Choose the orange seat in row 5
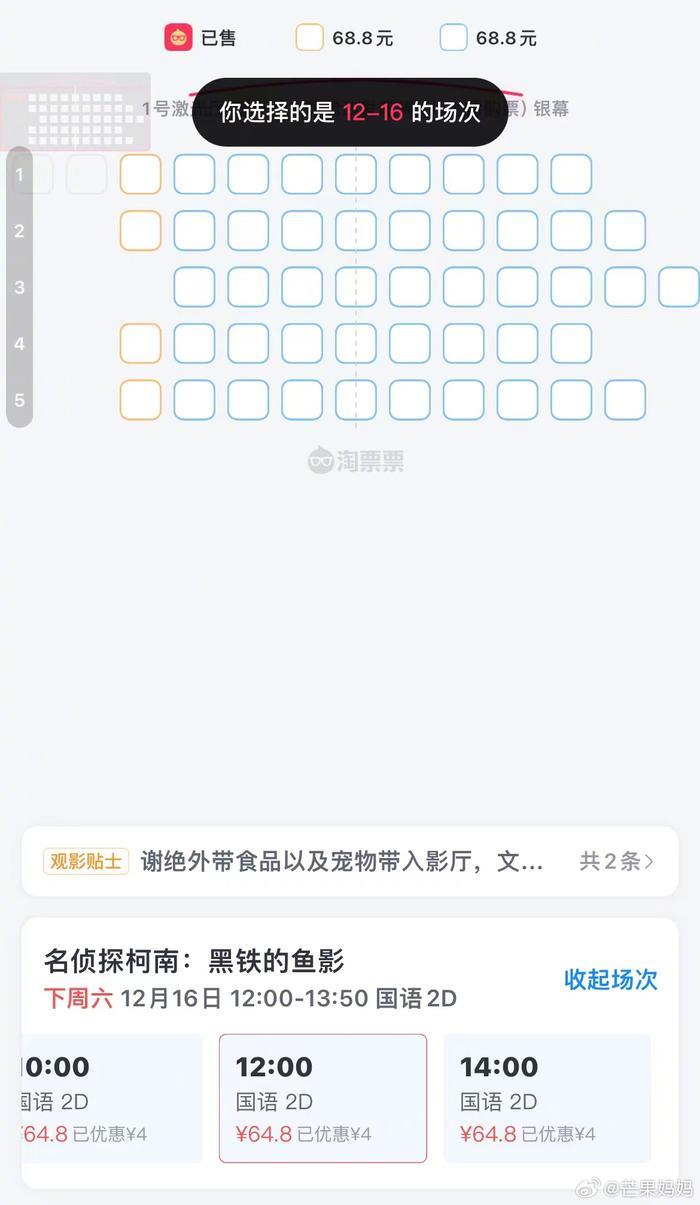700x1205 pixels. point(140,400)
